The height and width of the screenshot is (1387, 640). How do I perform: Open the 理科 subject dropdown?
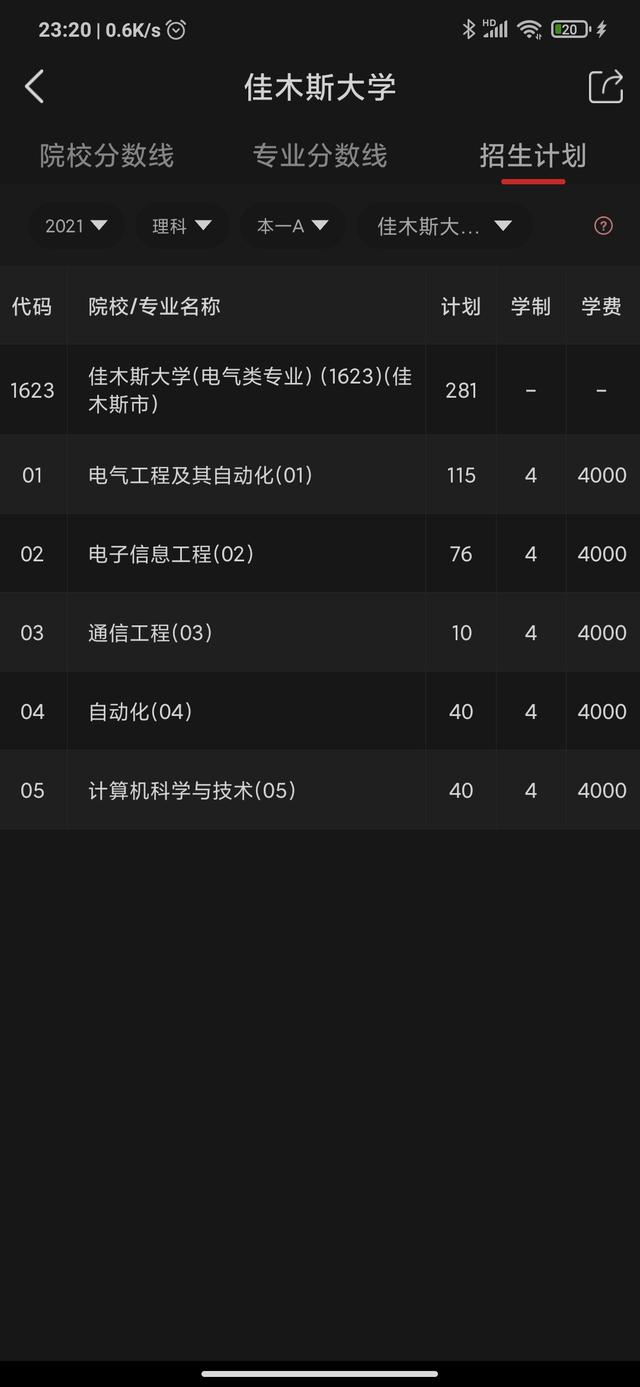pyautogui.click(x=182, y=226)
